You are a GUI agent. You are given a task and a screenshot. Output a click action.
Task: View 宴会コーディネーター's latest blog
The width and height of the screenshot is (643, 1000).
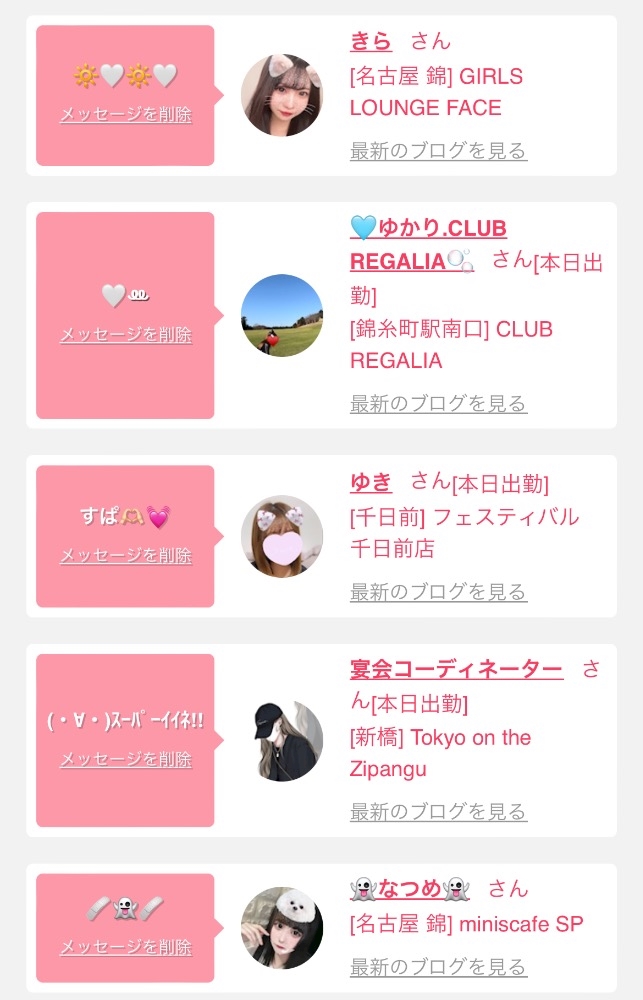438,811
